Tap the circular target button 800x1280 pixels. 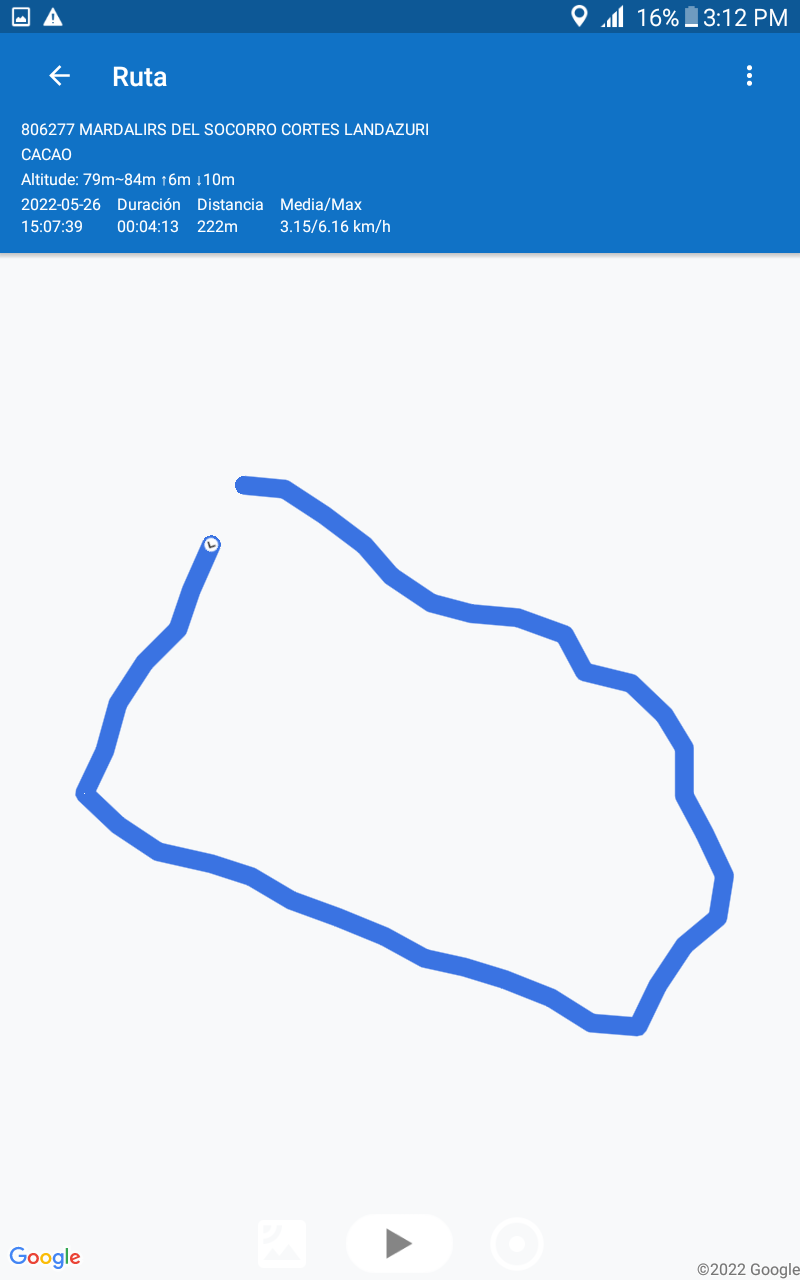(x=517, y=1244)
